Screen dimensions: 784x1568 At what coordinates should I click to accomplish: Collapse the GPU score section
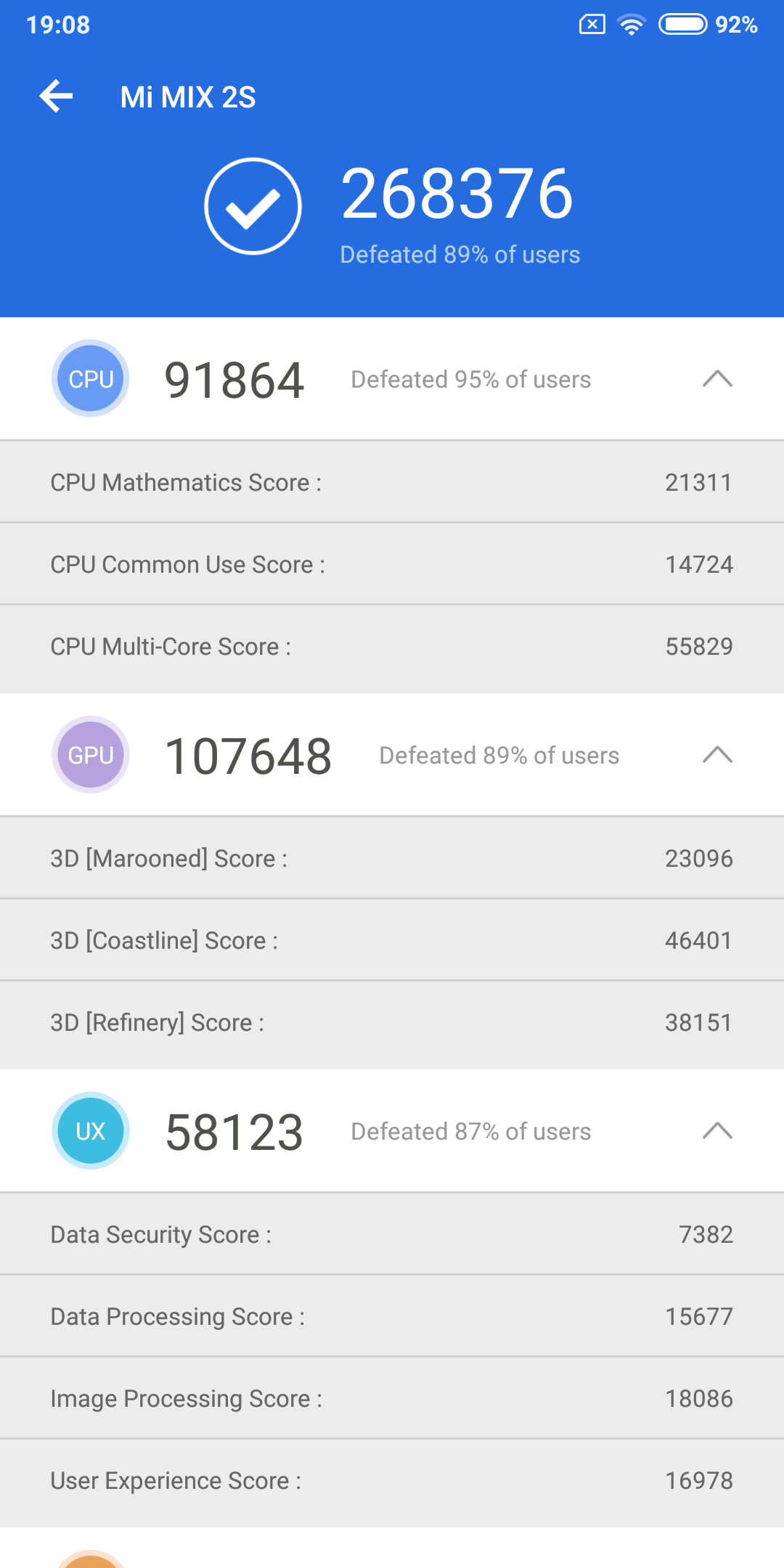pos(717,755)
